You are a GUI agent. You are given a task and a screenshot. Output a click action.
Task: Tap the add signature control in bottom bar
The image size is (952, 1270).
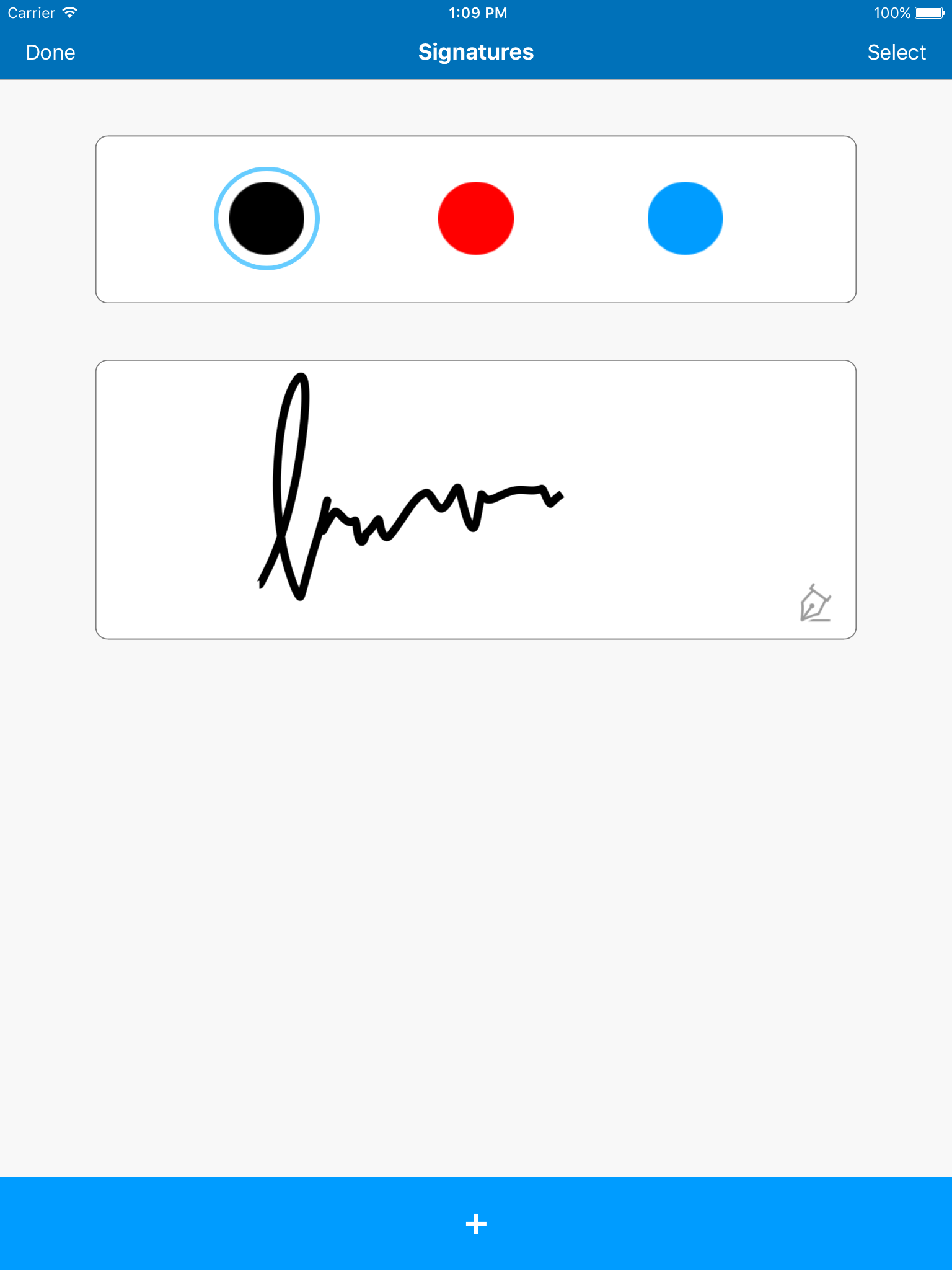coord(475,1223)
